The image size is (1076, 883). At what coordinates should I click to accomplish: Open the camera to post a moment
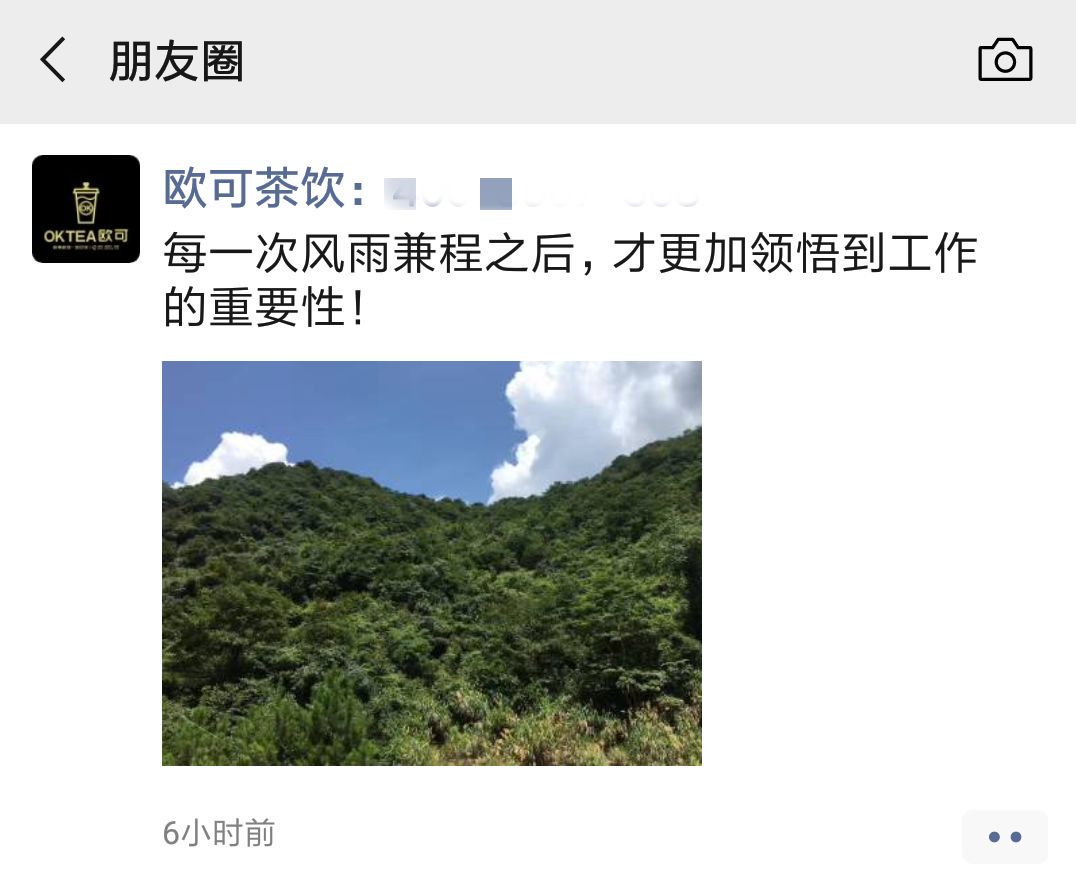pyautogui.click(x=1004, y=61)
